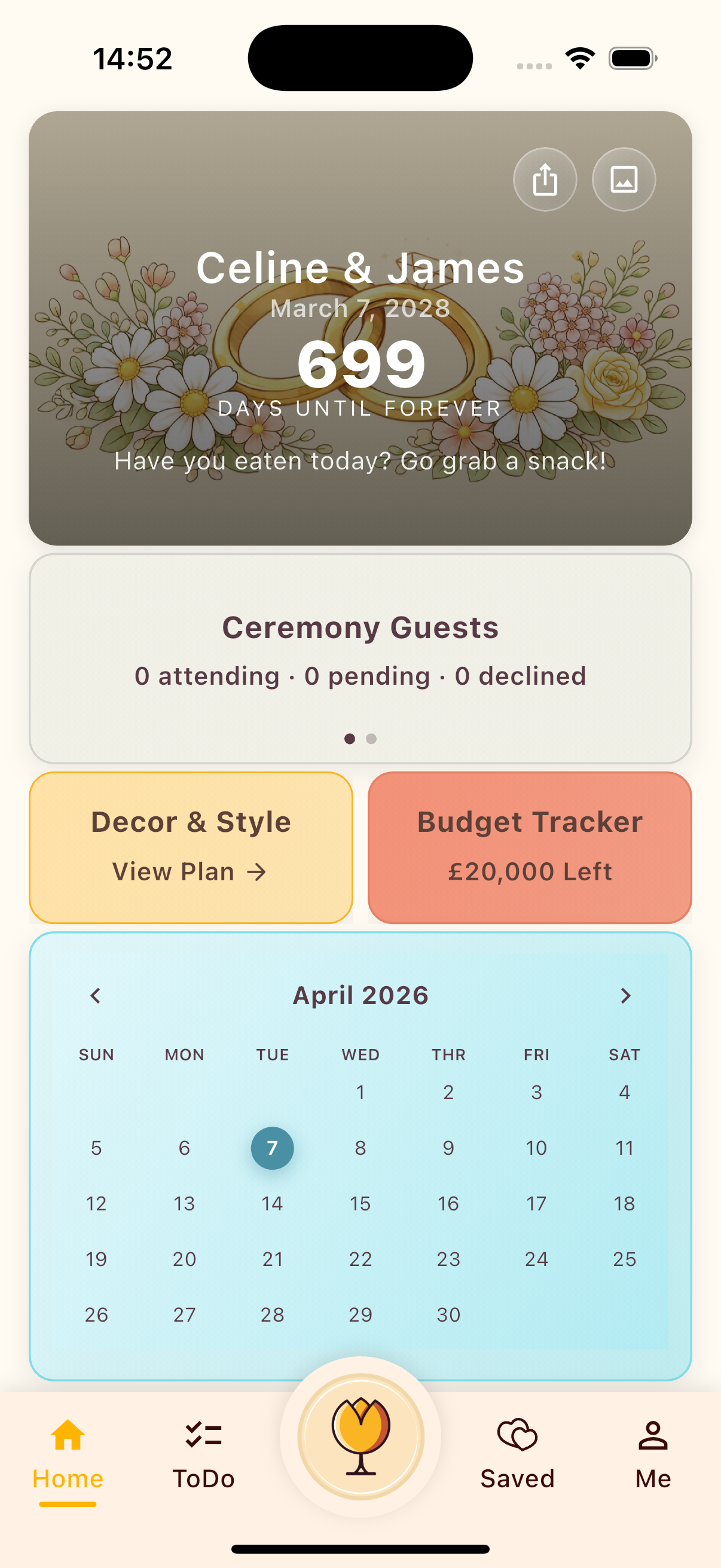Image resolution: width=721 pixels, height=1568 pixels.
Task: Select April 24 on the calendar
Action: coord(536,1259)
